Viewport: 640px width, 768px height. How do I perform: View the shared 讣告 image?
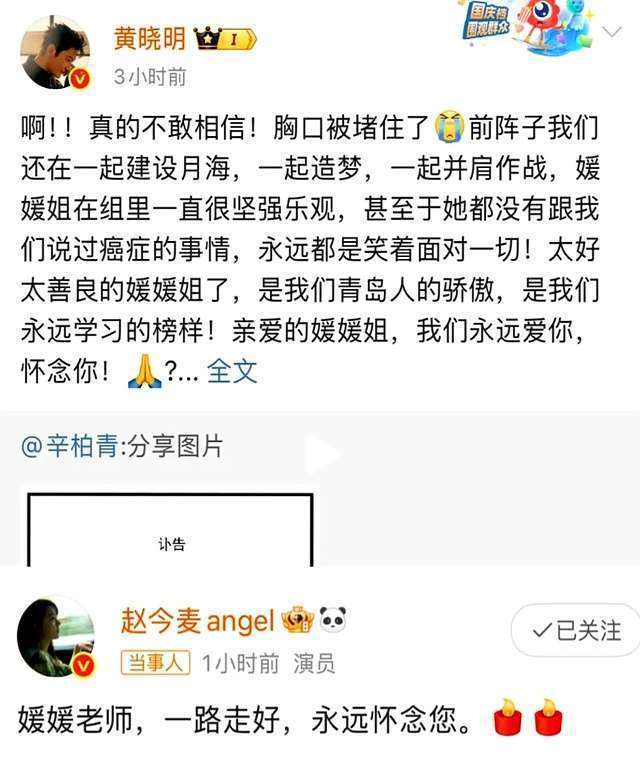171,529
